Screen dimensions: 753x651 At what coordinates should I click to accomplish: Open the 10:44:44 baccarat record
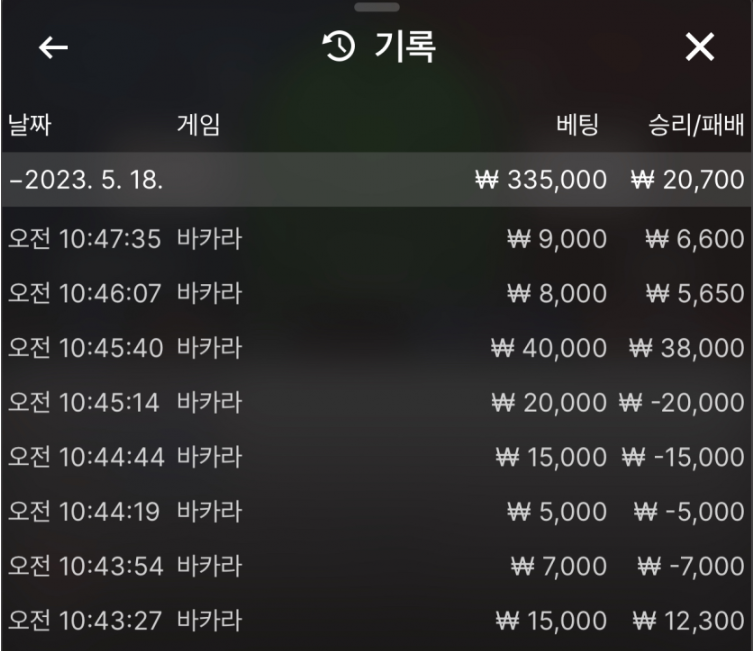pos(376,457)
